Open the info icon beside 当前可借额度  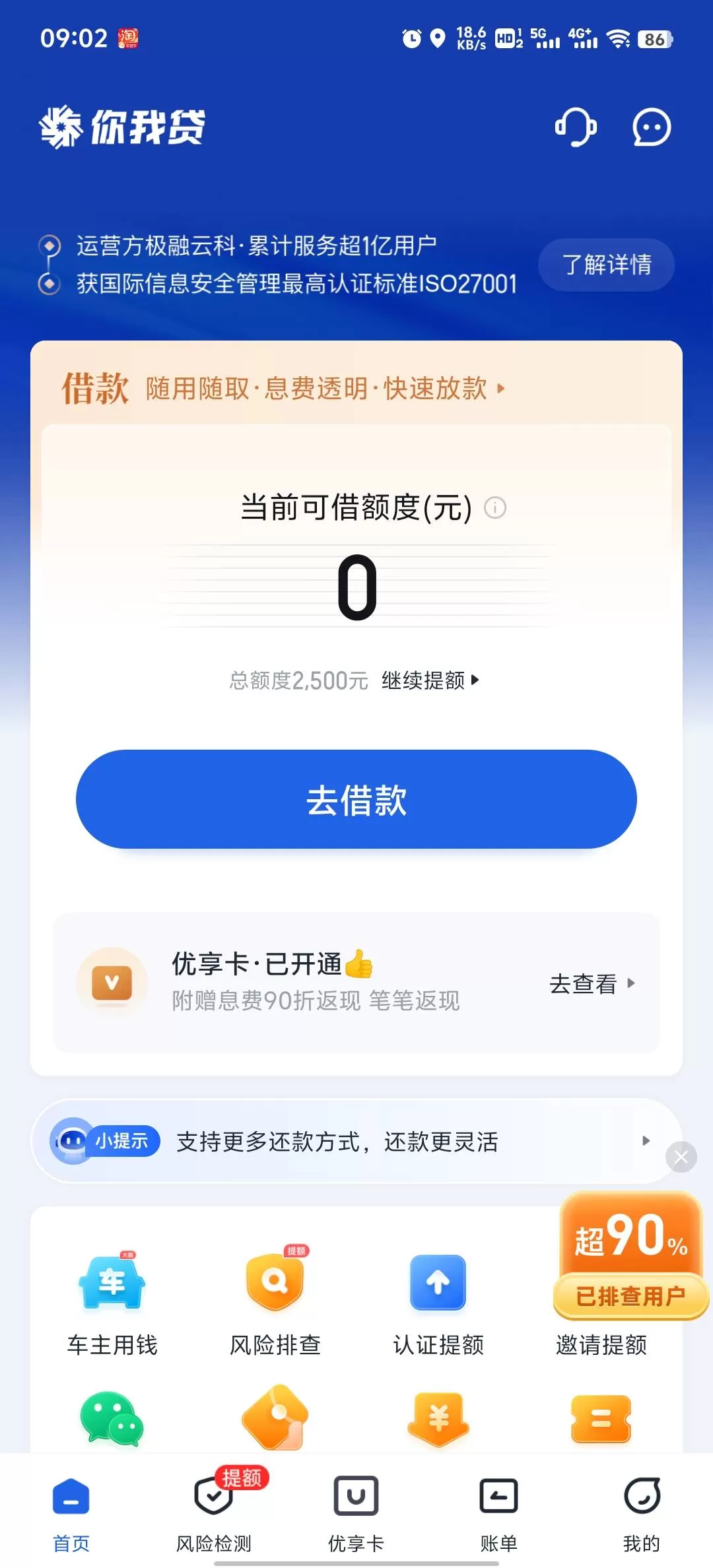494,509
